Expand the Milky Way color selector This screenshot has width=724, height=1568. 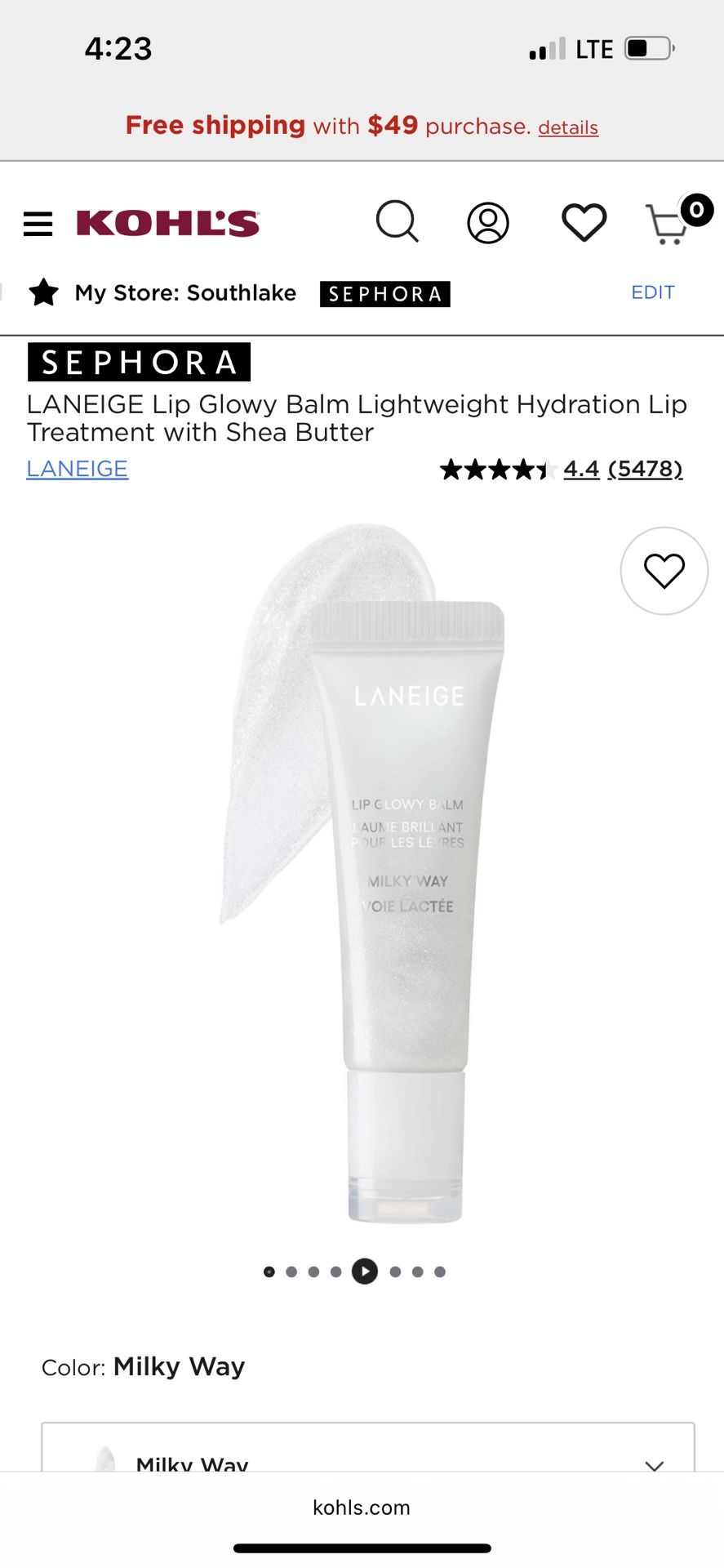coord(362,1462)
